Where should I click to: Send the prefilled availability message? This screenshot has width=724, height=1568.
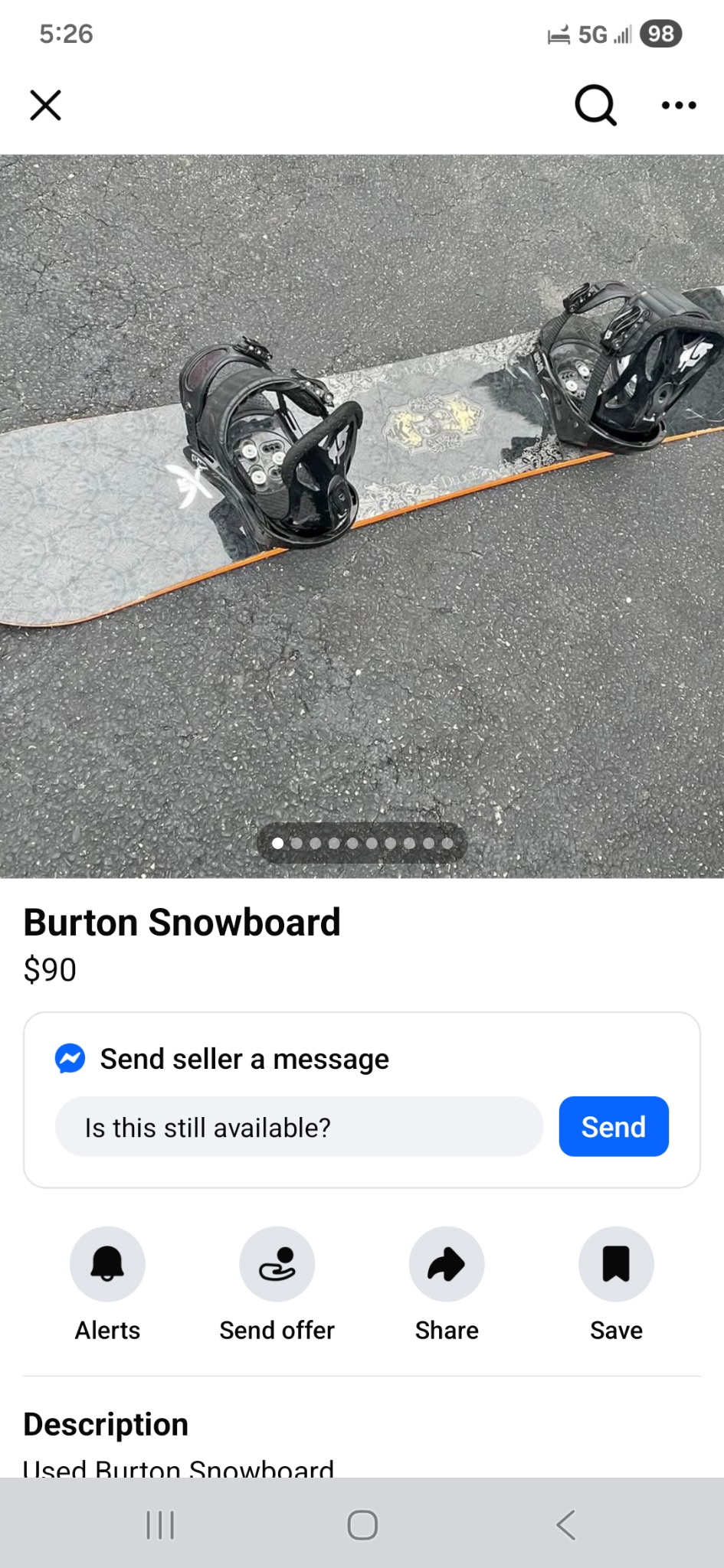613,1126
